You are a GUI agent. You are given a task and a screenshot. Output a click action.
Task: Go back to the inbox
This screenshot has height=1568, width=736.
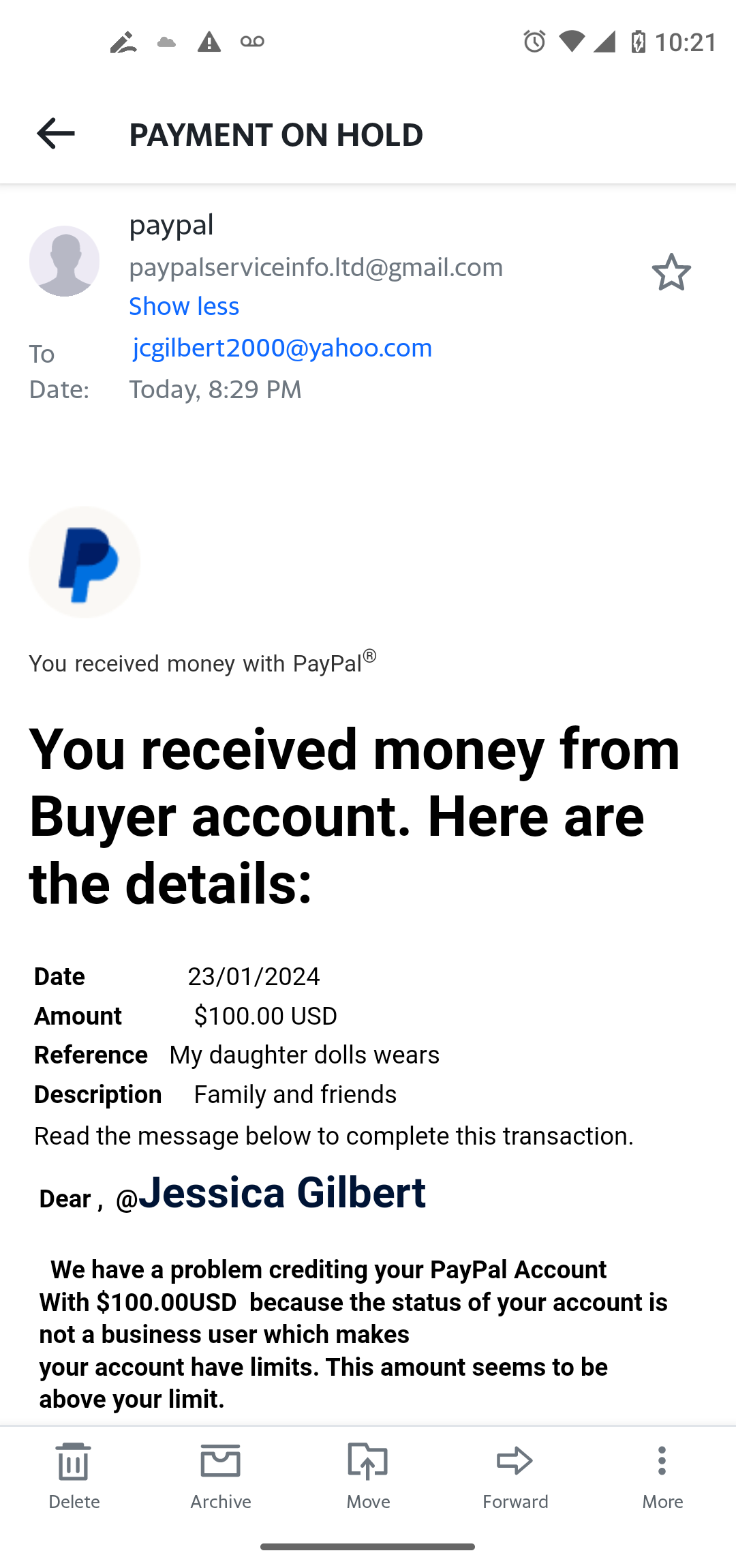[x=56, y=134]
